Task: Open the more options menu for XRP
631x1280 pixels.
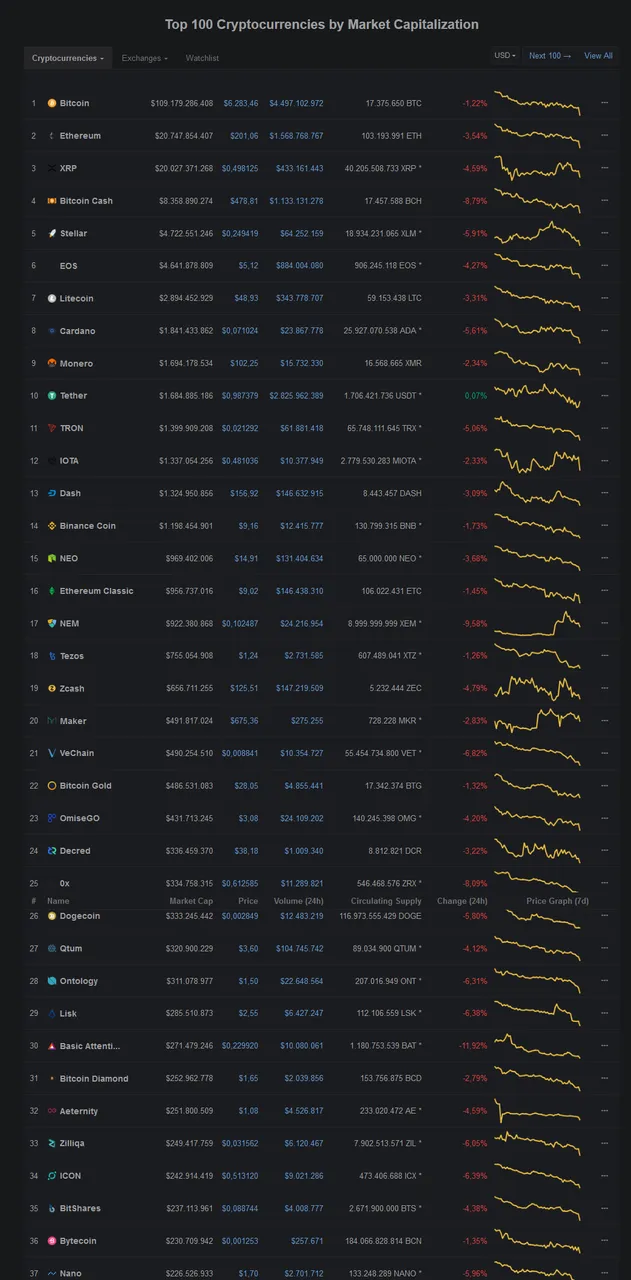Action: coord(604,168)
